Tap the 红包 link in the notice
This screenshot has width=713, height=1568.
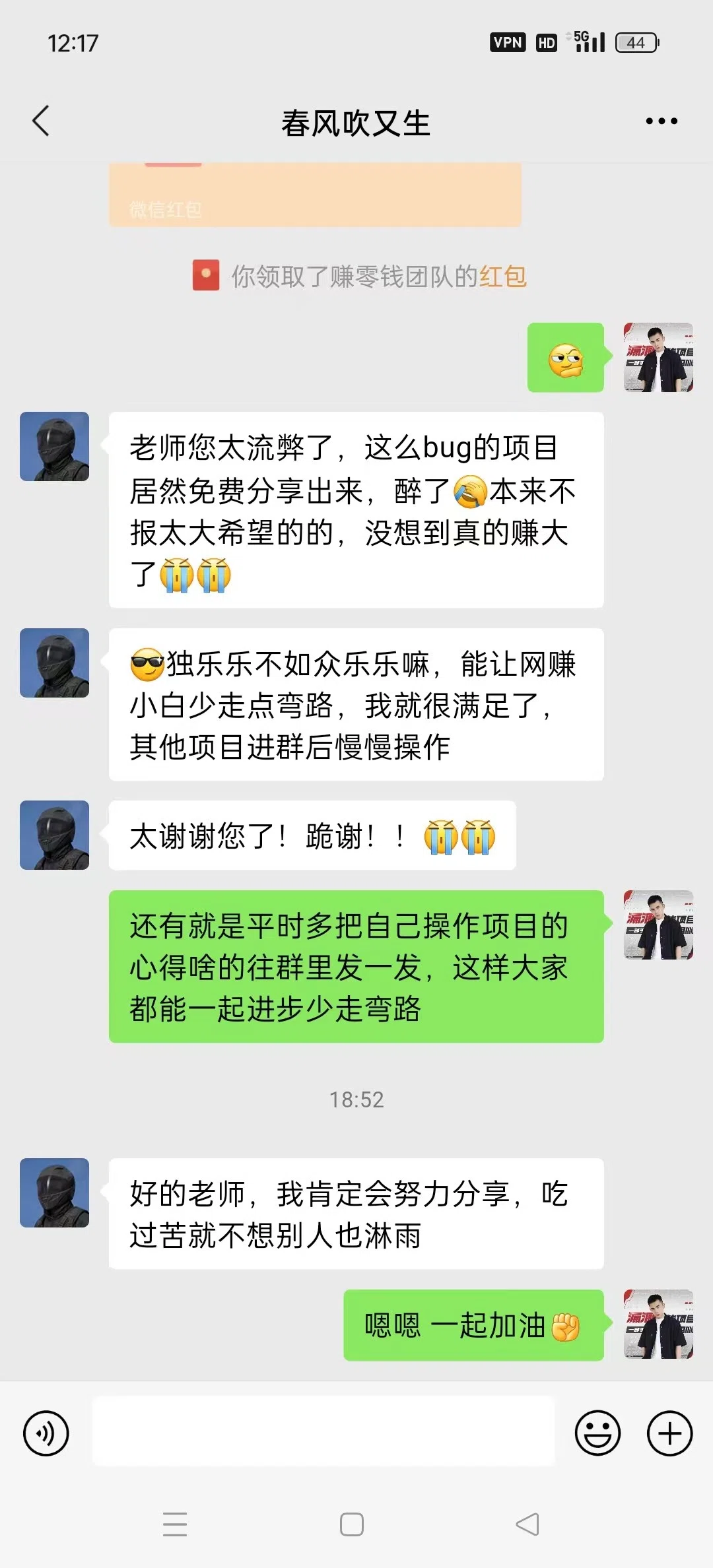pyautogui.click(x=503, y=277)
